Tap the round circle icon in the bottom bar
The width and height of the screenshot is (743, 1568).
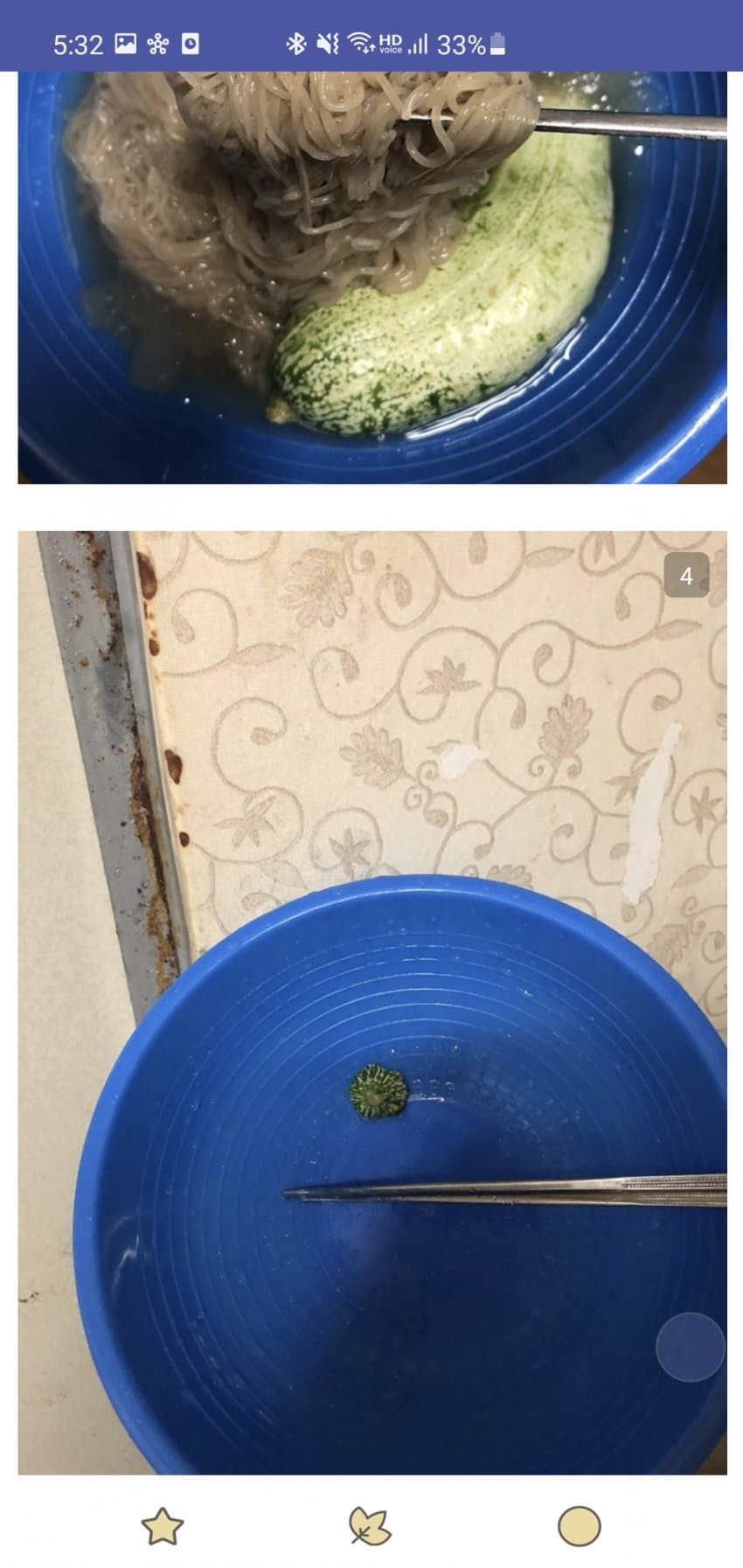[580, 1526]
